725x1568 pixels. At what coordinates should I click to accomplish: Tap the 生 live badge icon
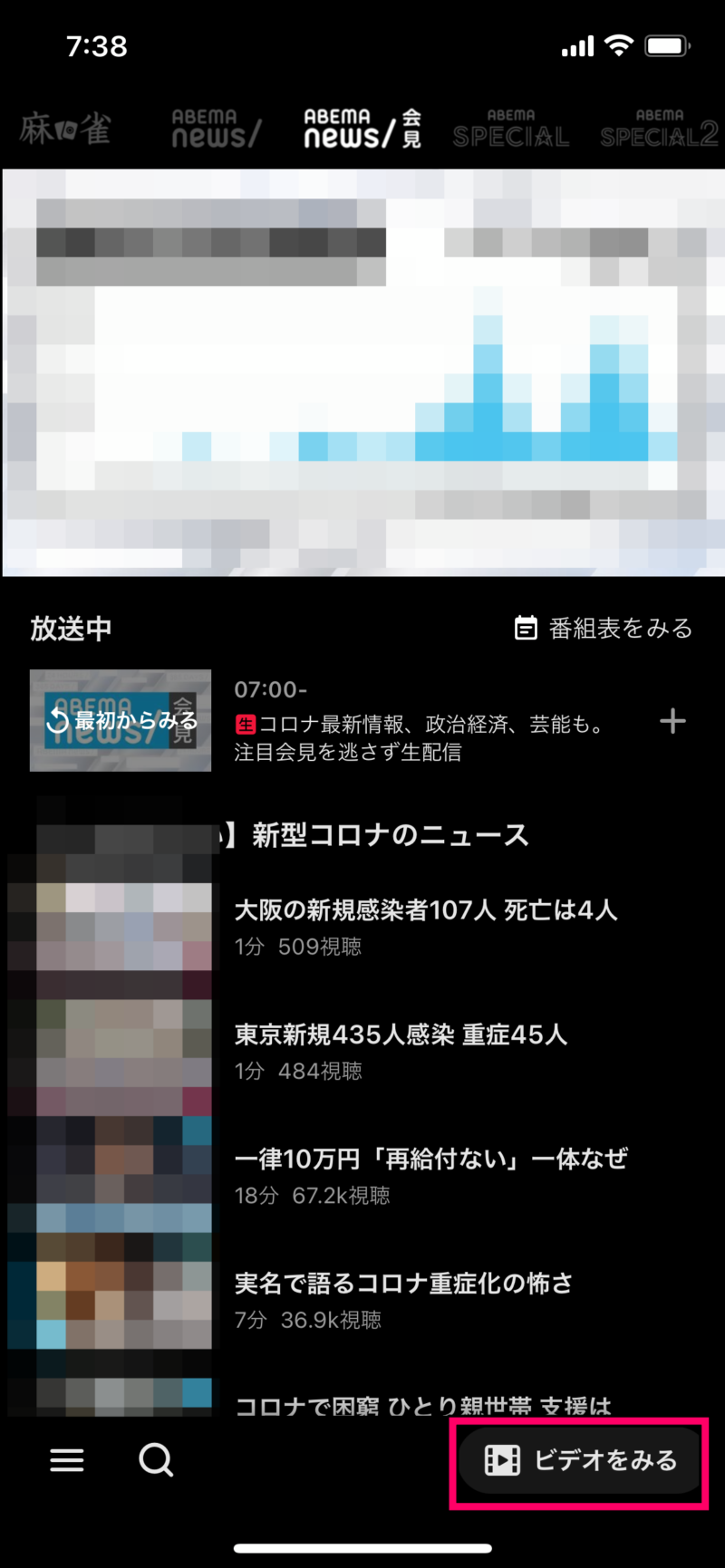coord(246,725)
